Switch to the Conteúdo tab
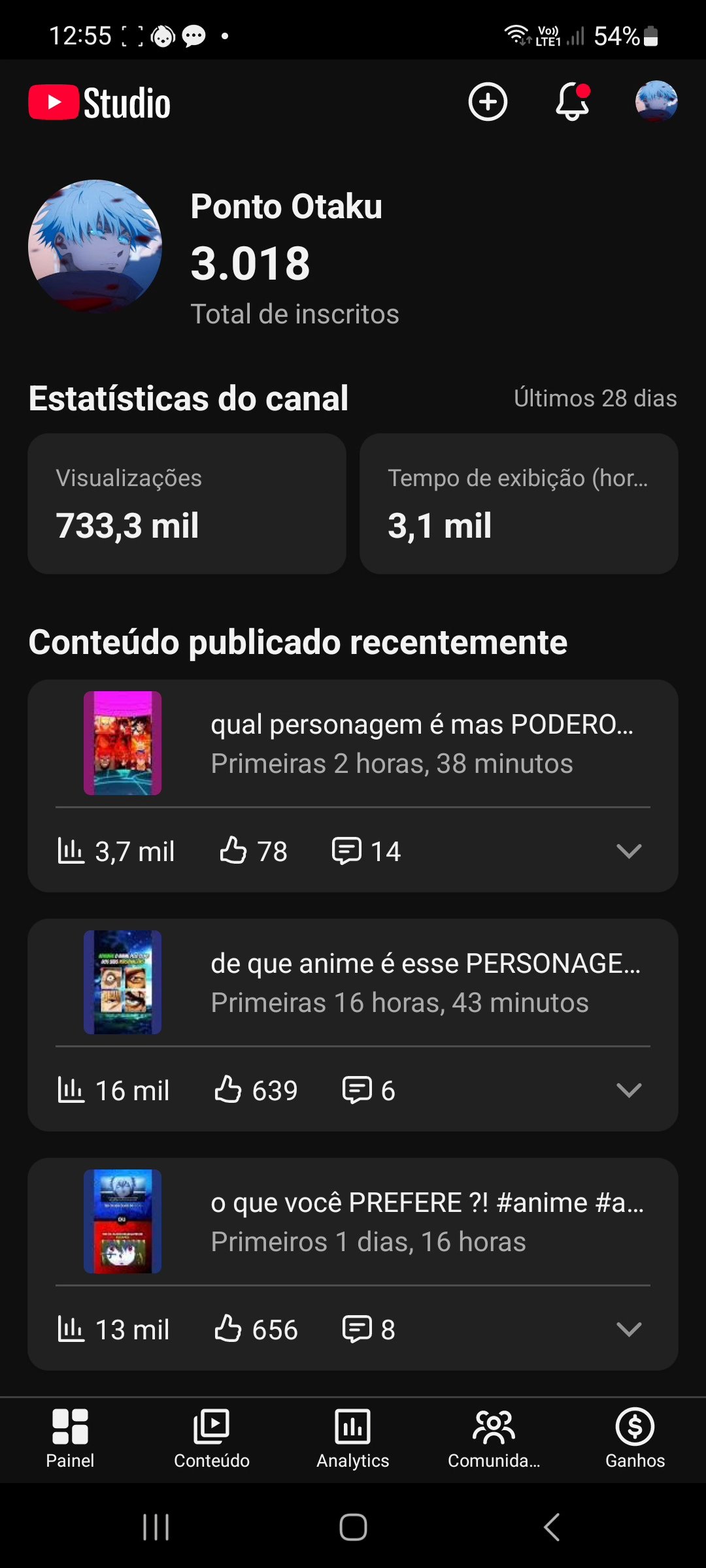Image resolution: width=706 pixels, height=1568 pixels. point(212,1439)
